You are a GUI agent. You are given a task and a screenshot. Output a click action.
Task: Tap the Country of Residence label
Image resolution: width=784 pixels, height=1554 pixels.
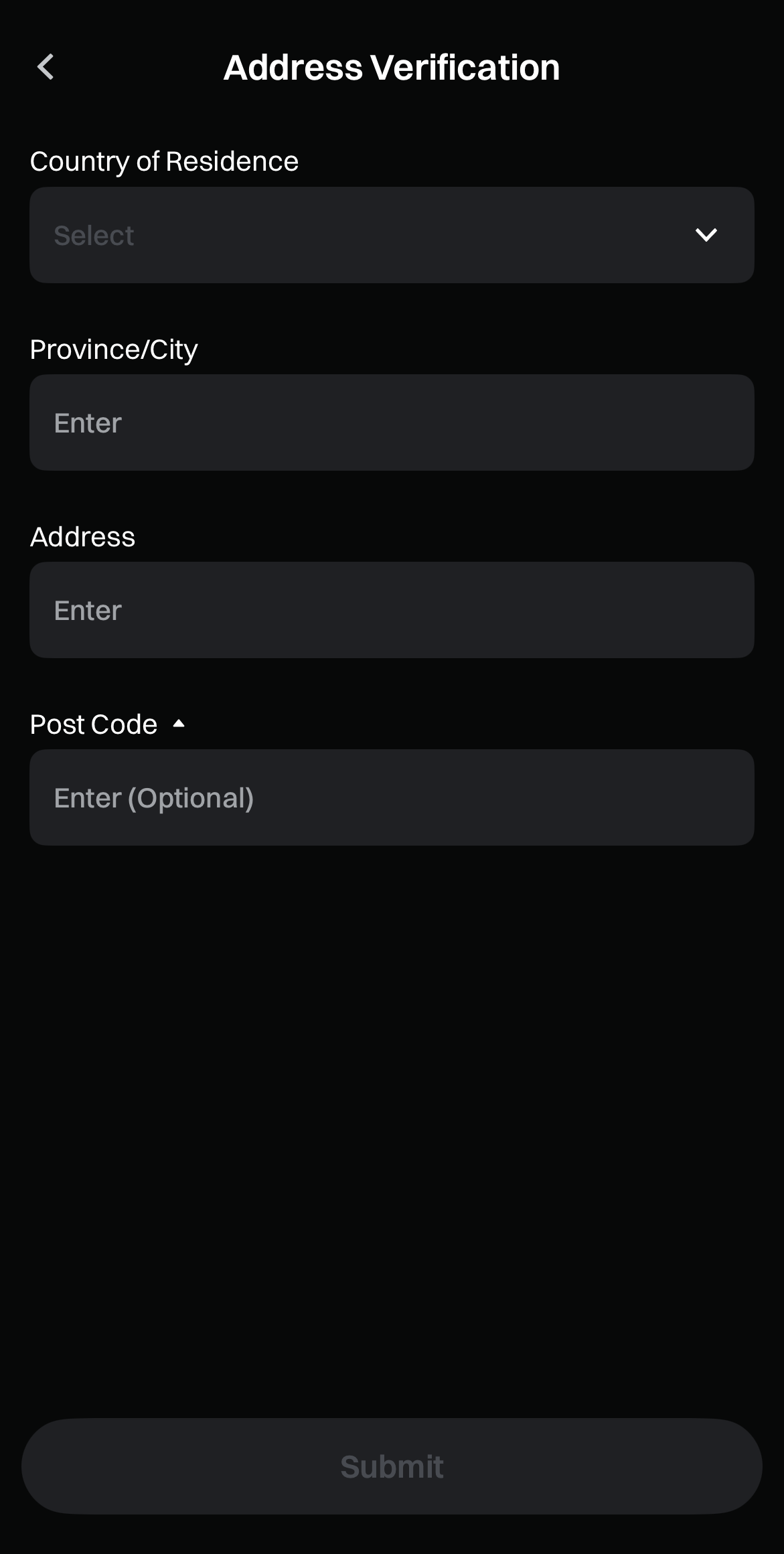tap(165, 161)
